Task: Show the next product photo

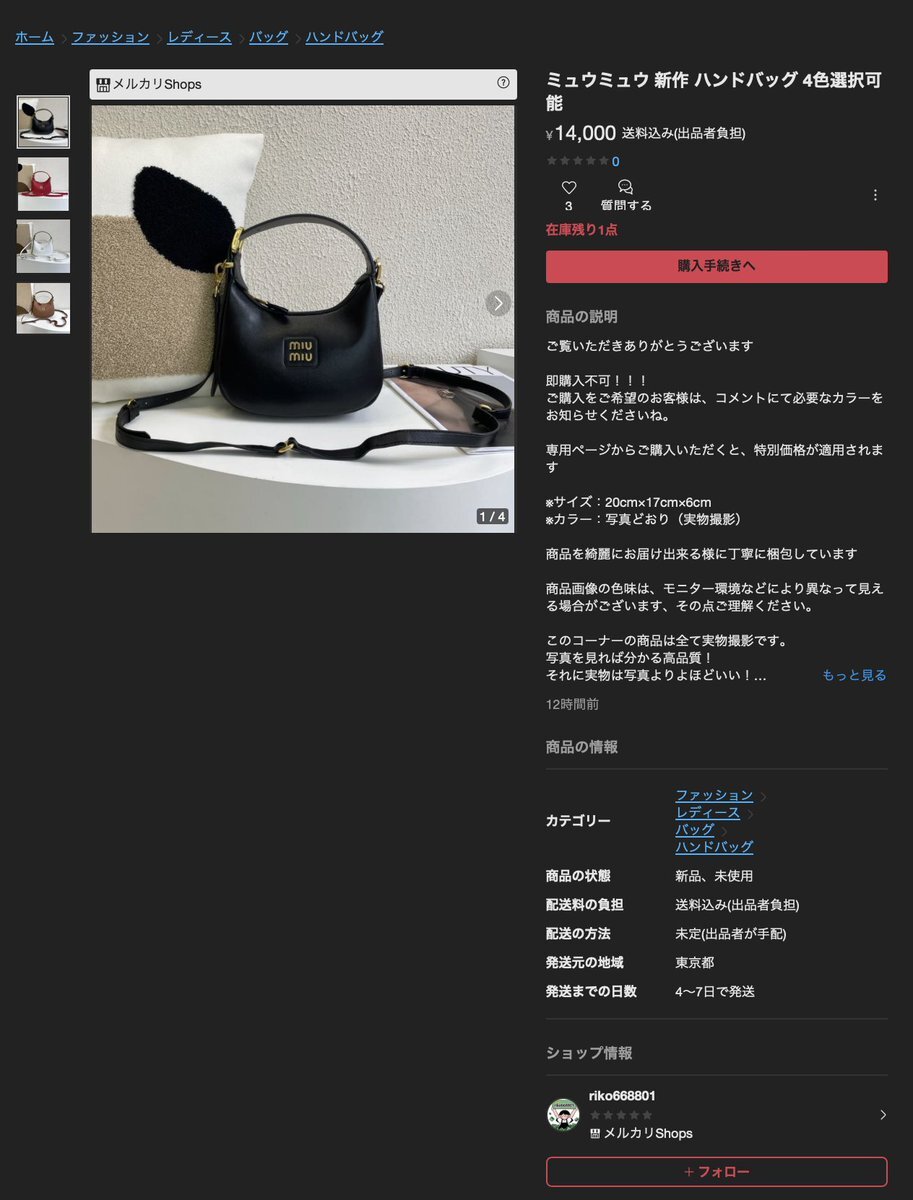Action: pyautogui.click(x=498, y=303)
